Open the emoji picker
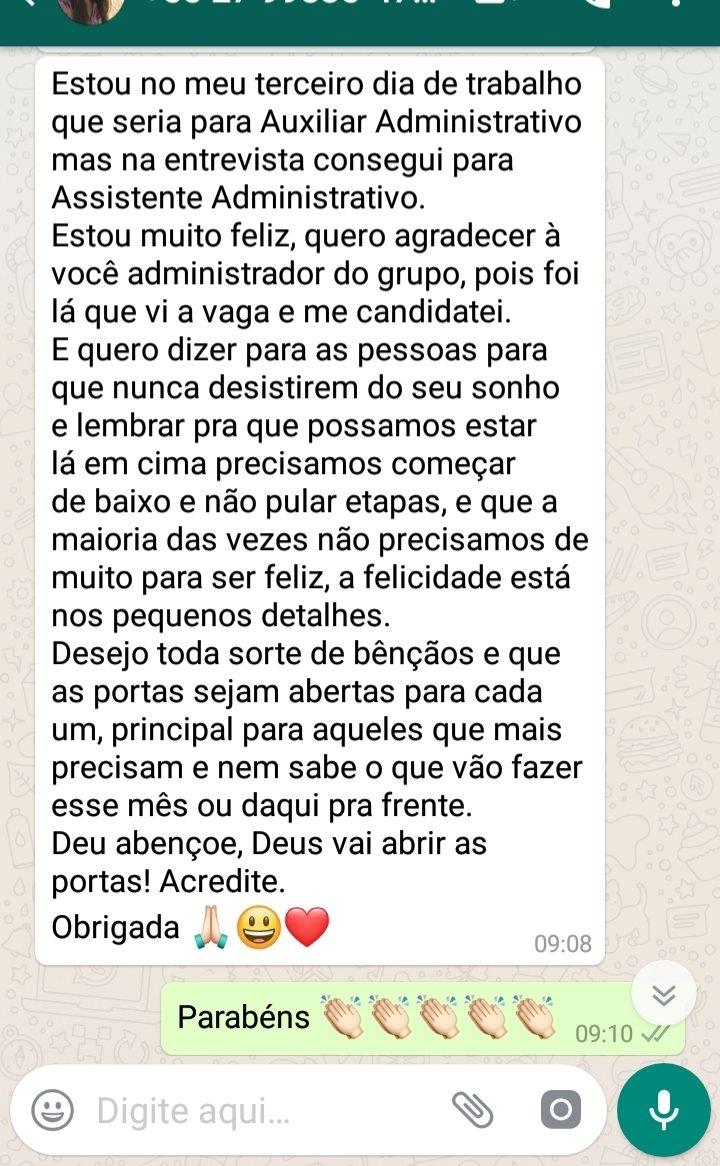The height and width of the screenshot is (1166, 720). click(52, 1109)
